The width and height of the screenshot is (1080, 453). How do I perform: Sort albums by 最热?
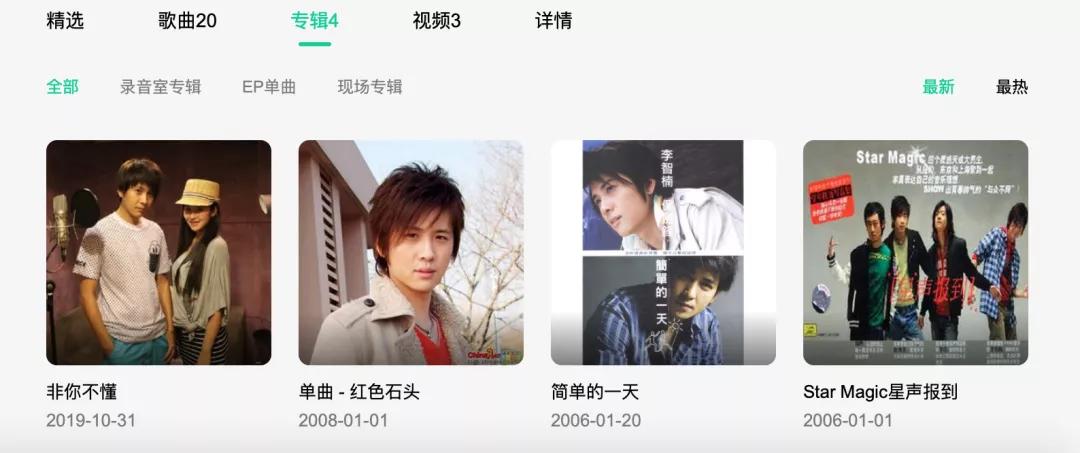coord(1011,87)
